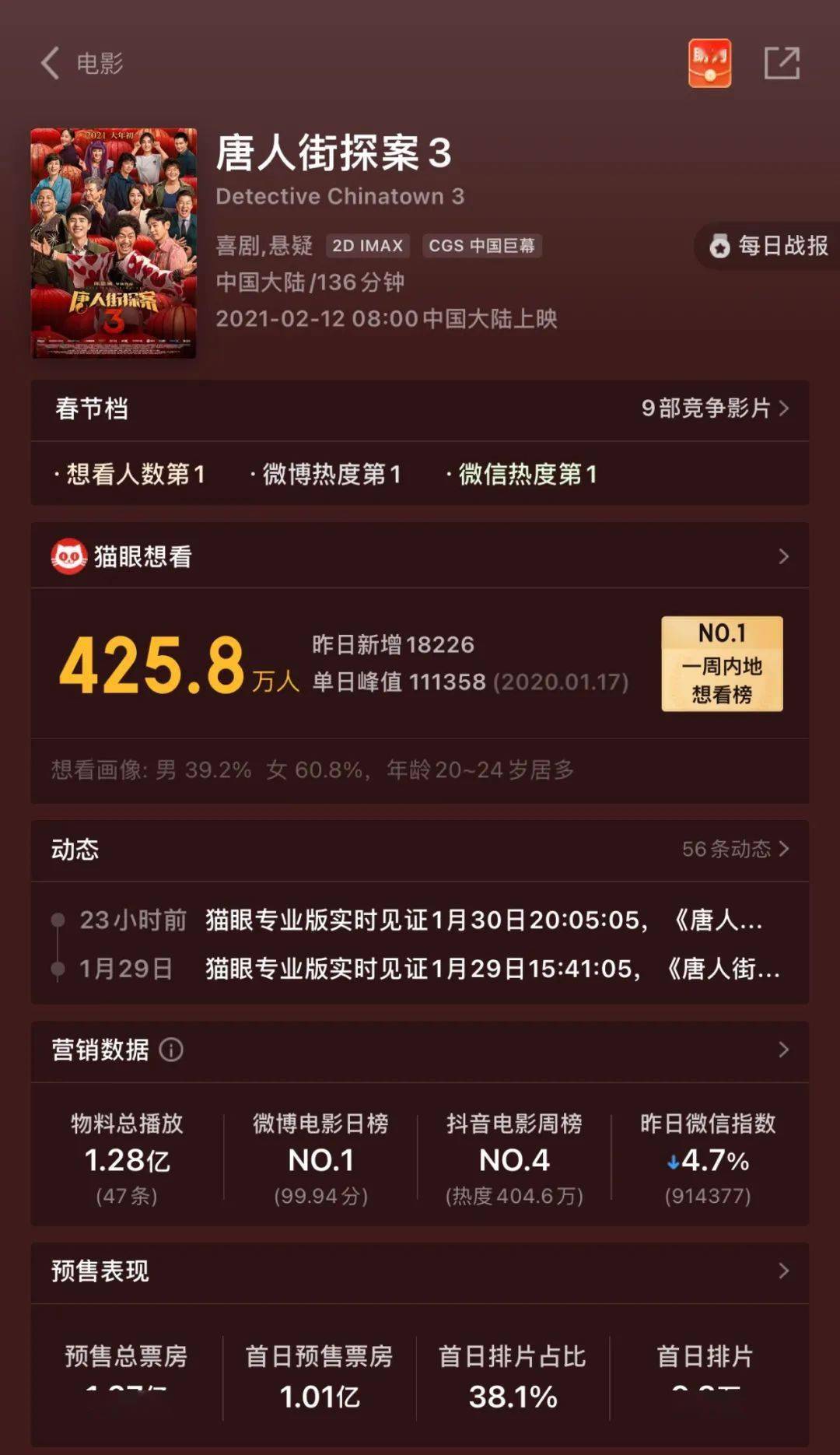Open the red envelope icon

pos(709,63)
